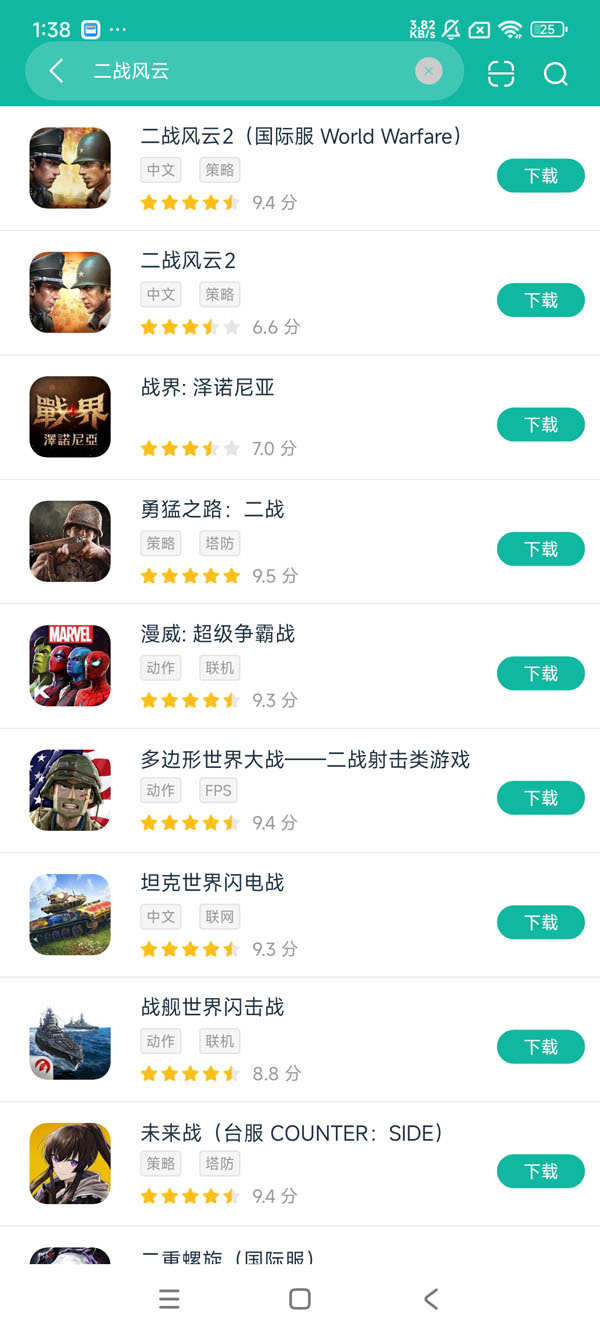Download 漫威: 超级争霸战

click(x=540, y=674)
